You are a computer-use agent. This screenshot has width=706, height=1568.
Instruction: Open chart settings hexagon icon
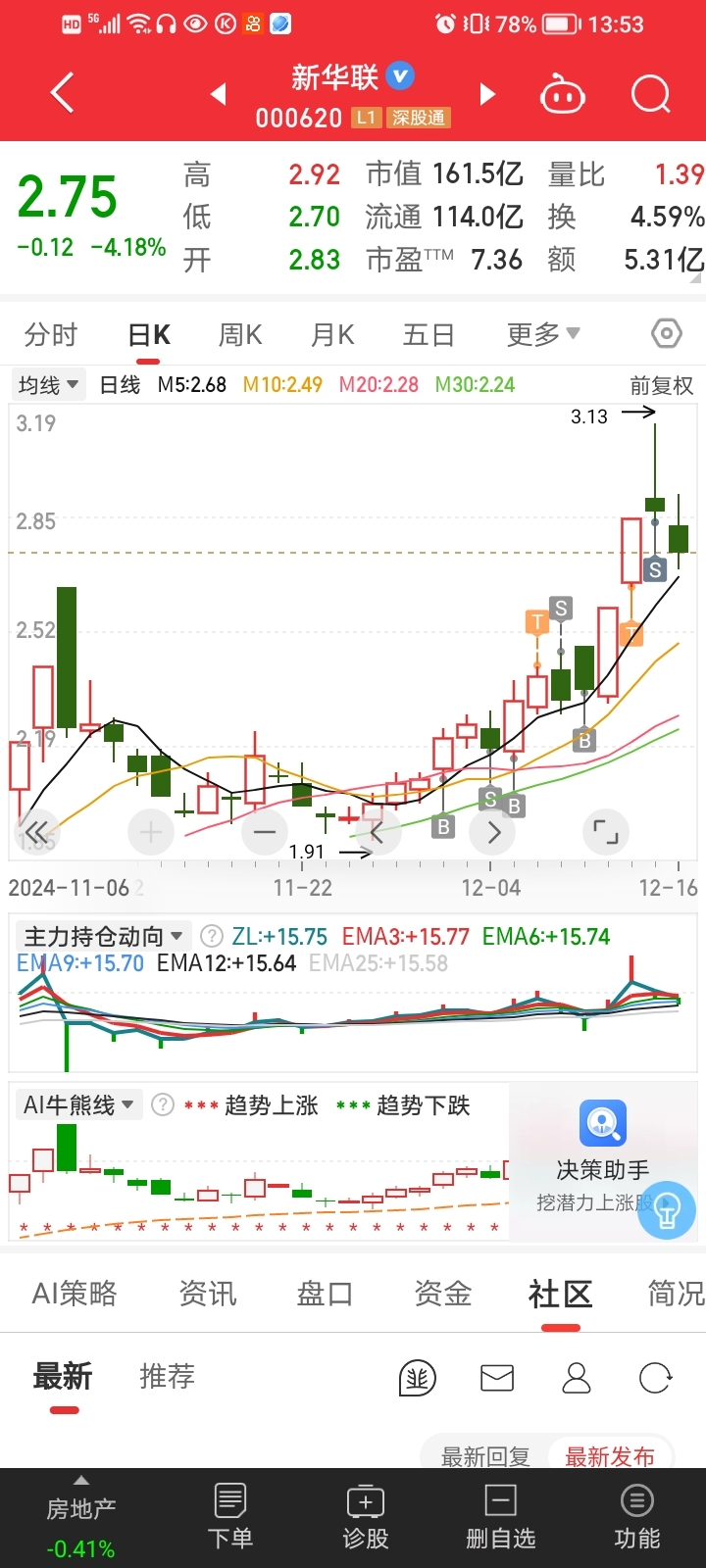coord(667,334)
